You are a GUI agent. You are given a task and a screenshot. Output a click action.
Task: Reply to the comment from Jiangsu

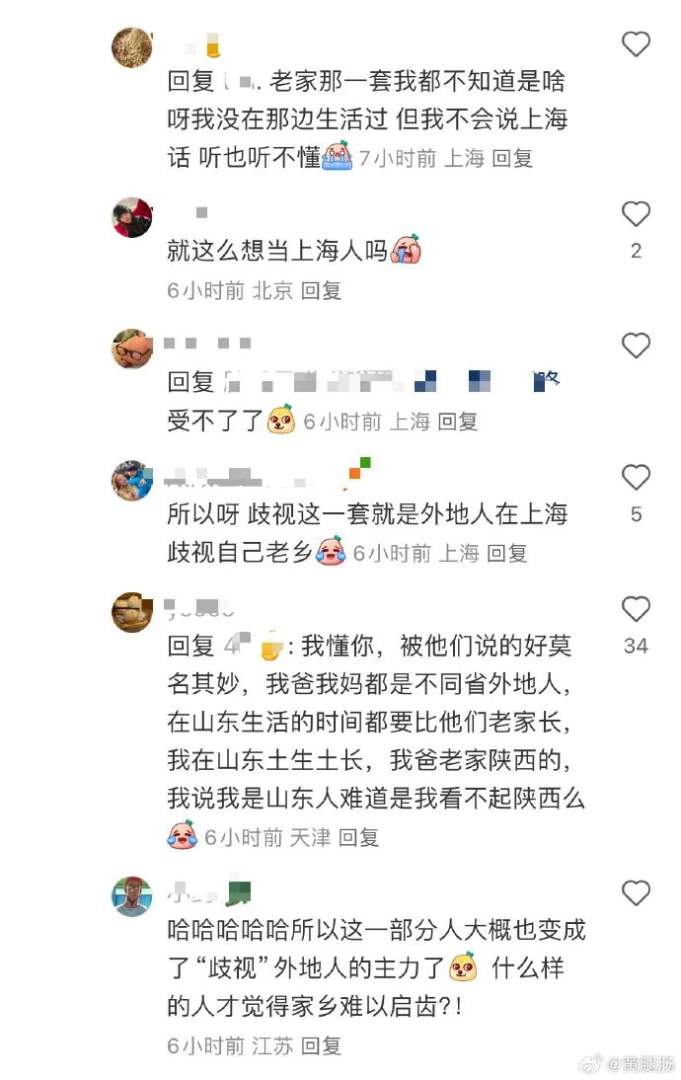pos(321,1046)
